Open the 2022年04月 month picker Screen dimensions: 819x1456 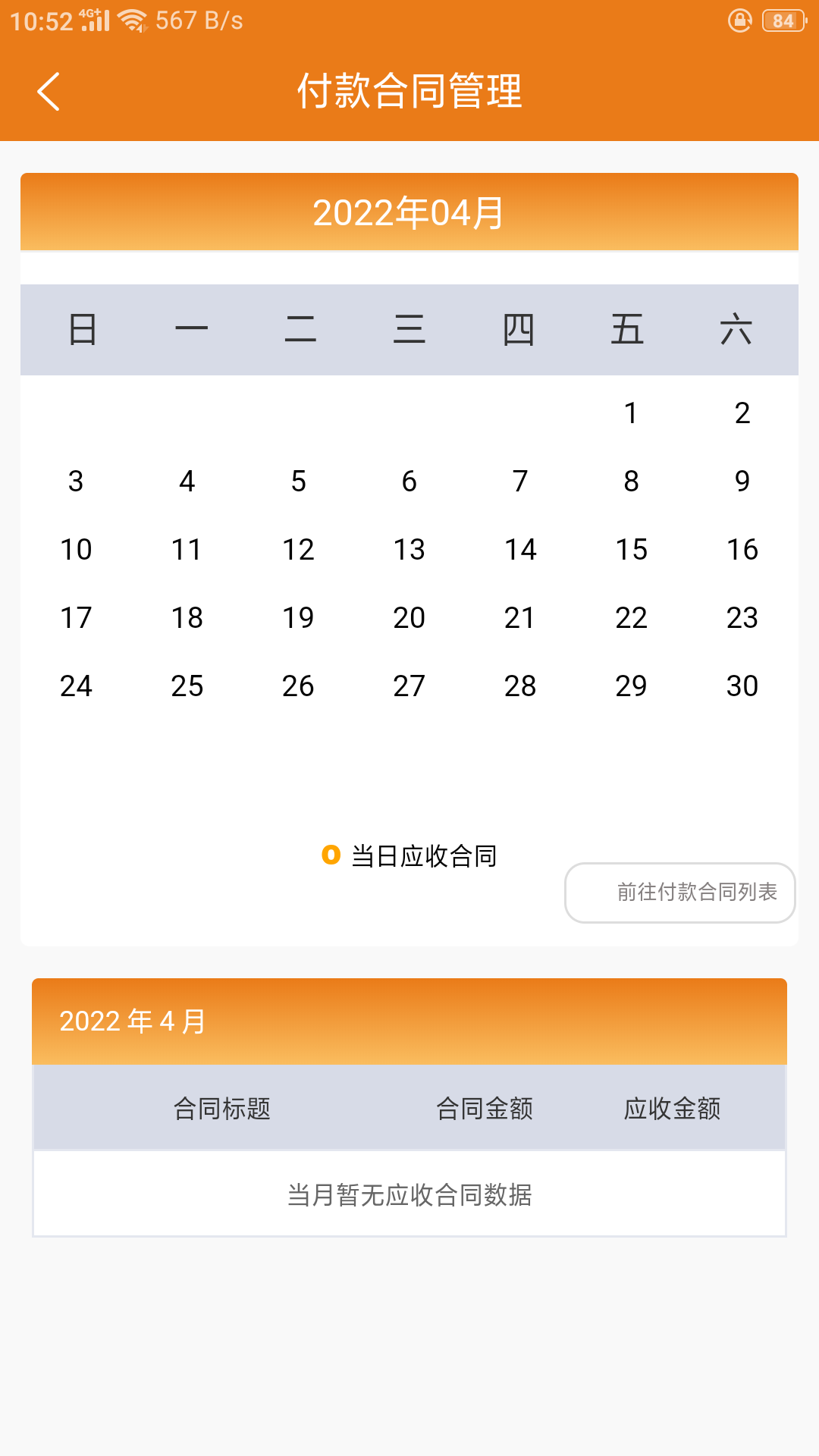point(409,212)
